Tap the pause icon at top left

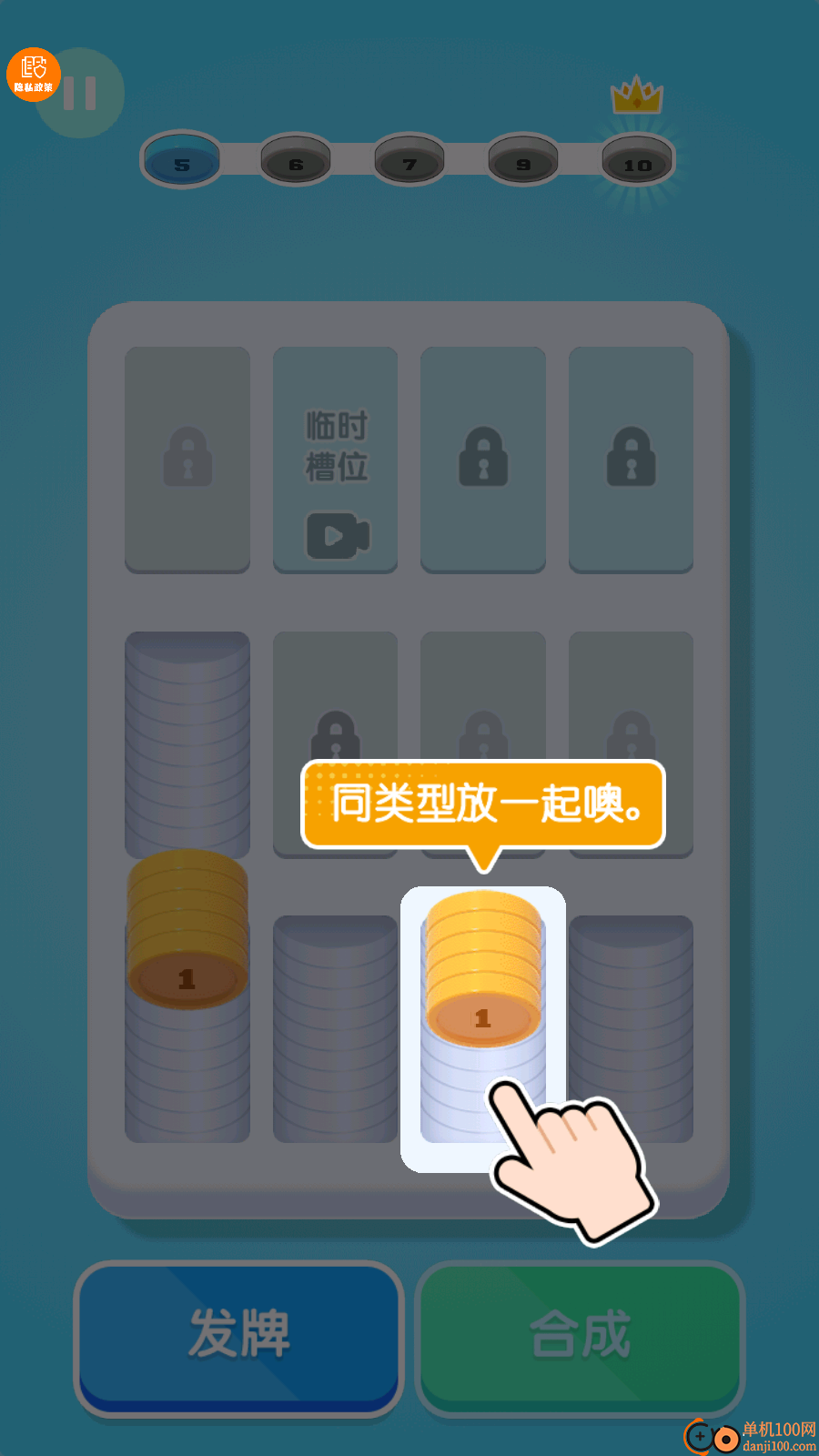pos(80,91)
